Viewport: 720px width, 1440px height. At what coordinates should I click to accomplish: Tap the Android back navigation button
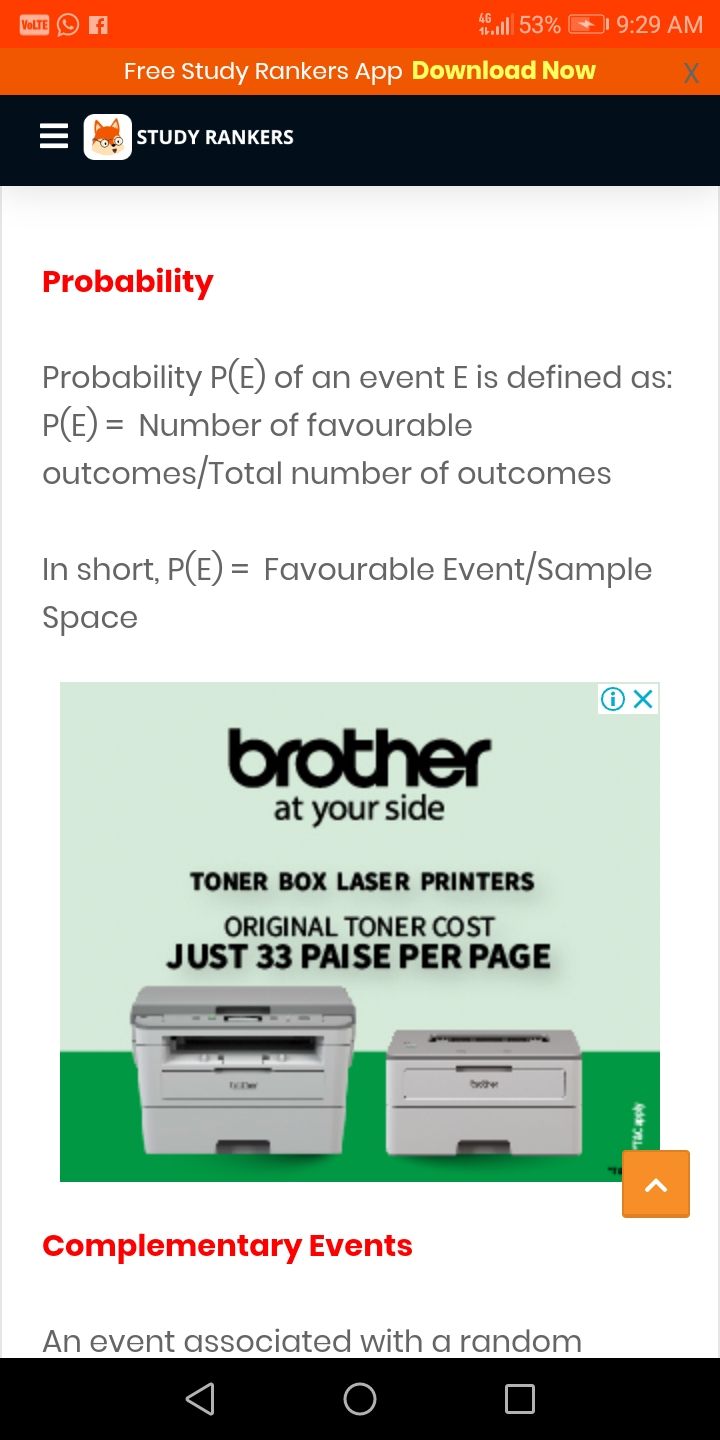tap(200, 1398)
